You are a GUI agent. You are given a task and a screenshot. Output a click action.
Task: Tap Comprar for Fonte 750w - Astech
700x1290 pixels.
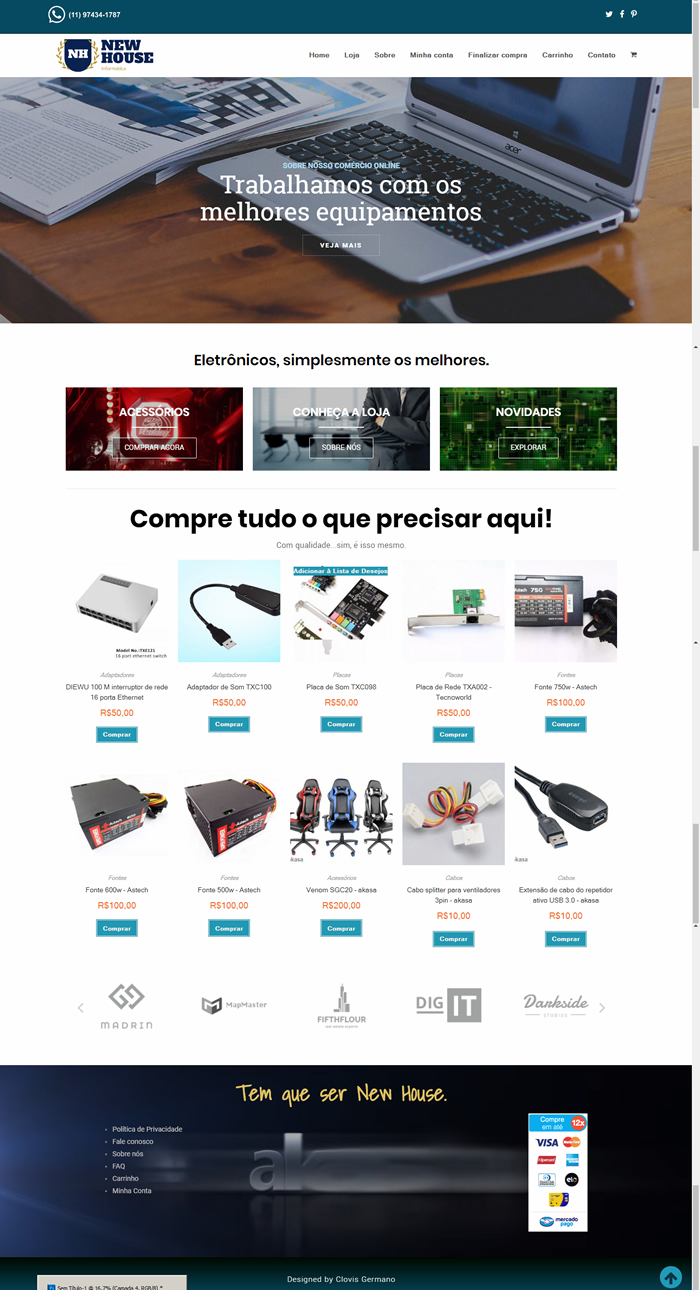click(x=566, y=724)
